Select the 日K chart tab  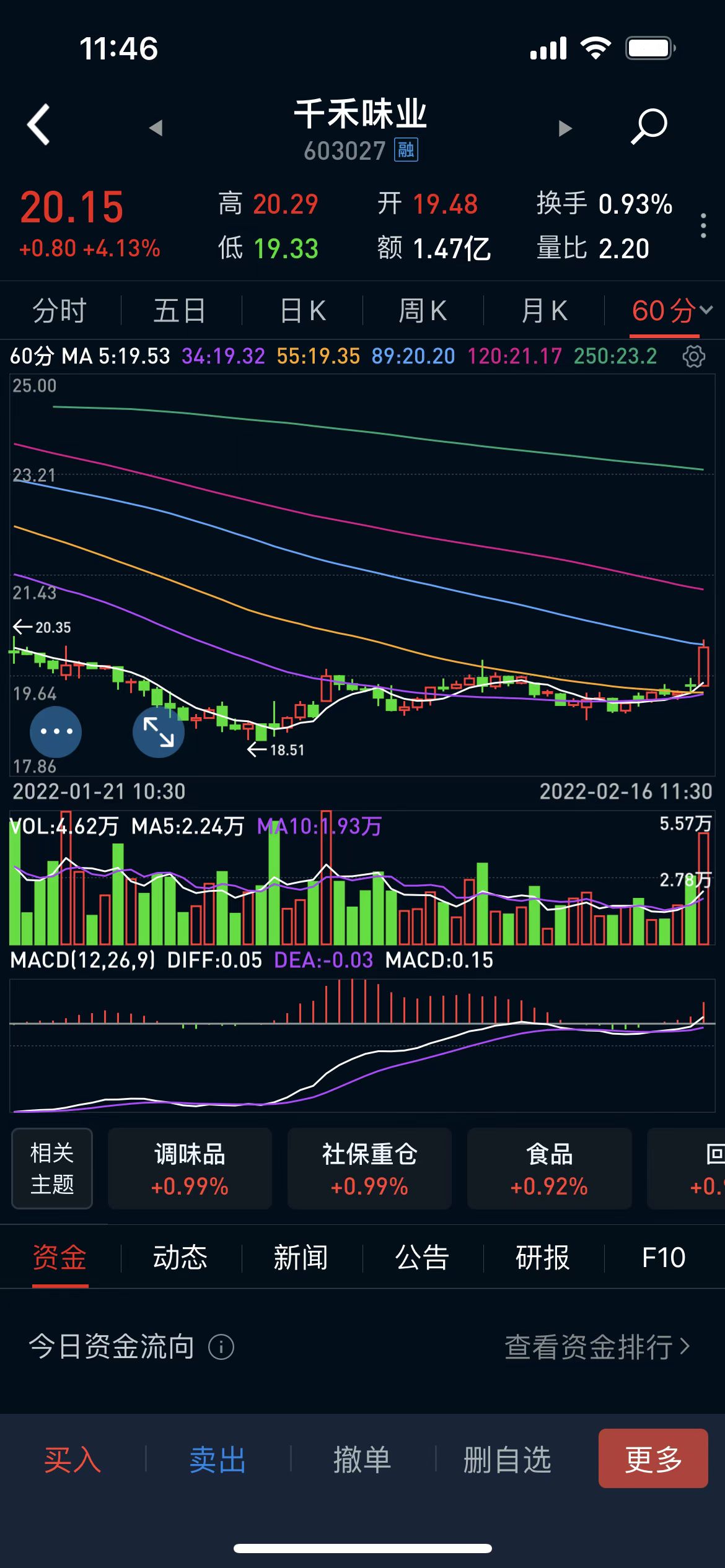point(302,310)
